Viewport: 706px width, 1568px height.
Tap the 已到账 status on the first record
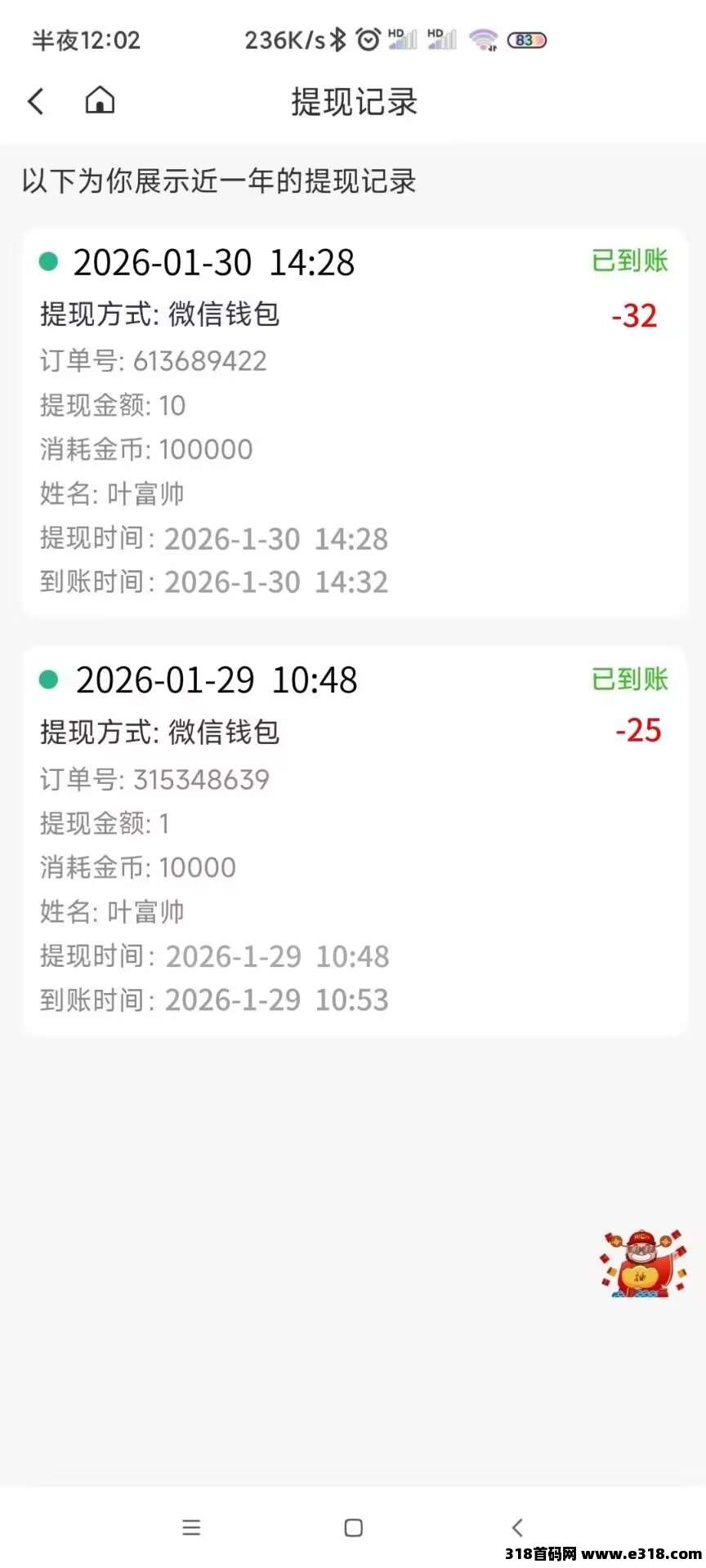pos(629,260)
